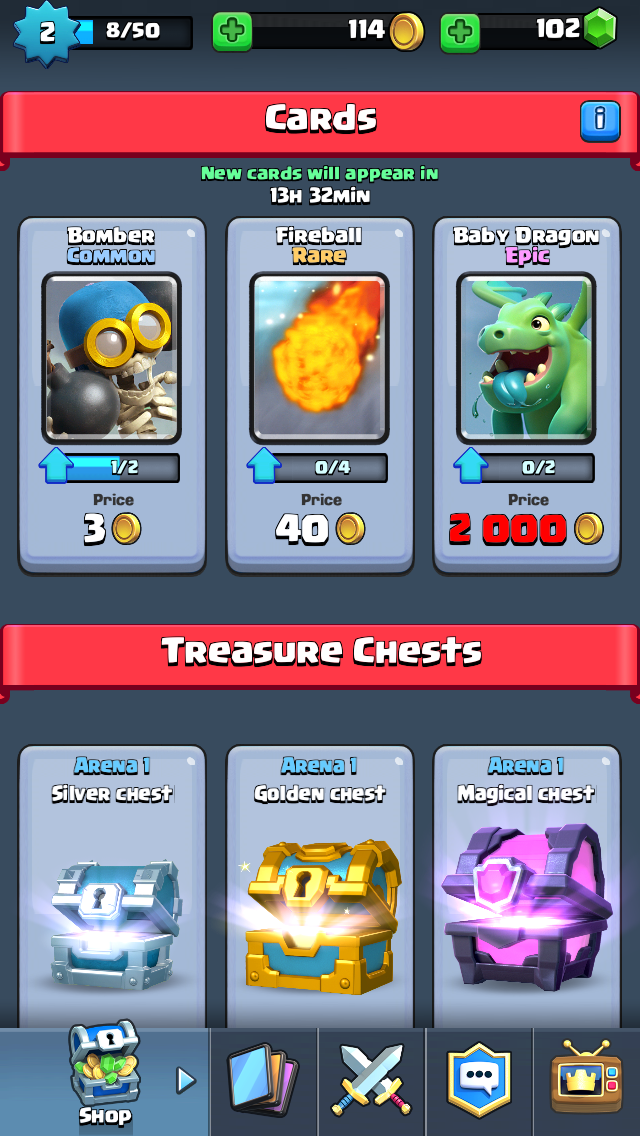
Task: View the player level badge
Action: [46, 33]
